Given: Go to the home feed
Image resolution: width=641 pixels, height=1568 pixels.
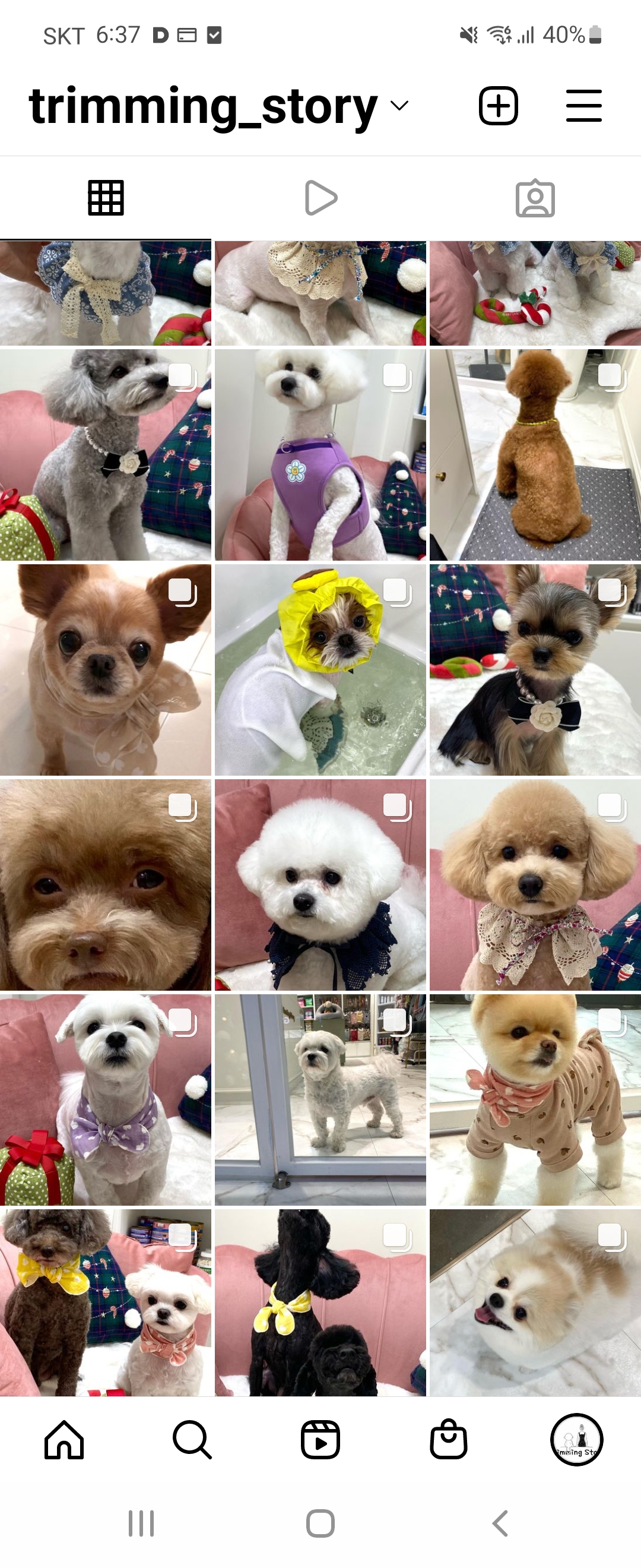Looking at the screenshot, I should 64,1440.
